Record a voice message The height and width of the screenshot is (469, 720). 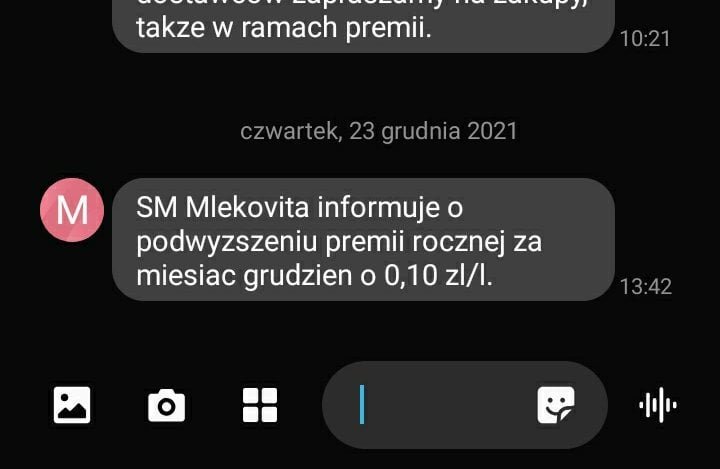tap(657, 405)
